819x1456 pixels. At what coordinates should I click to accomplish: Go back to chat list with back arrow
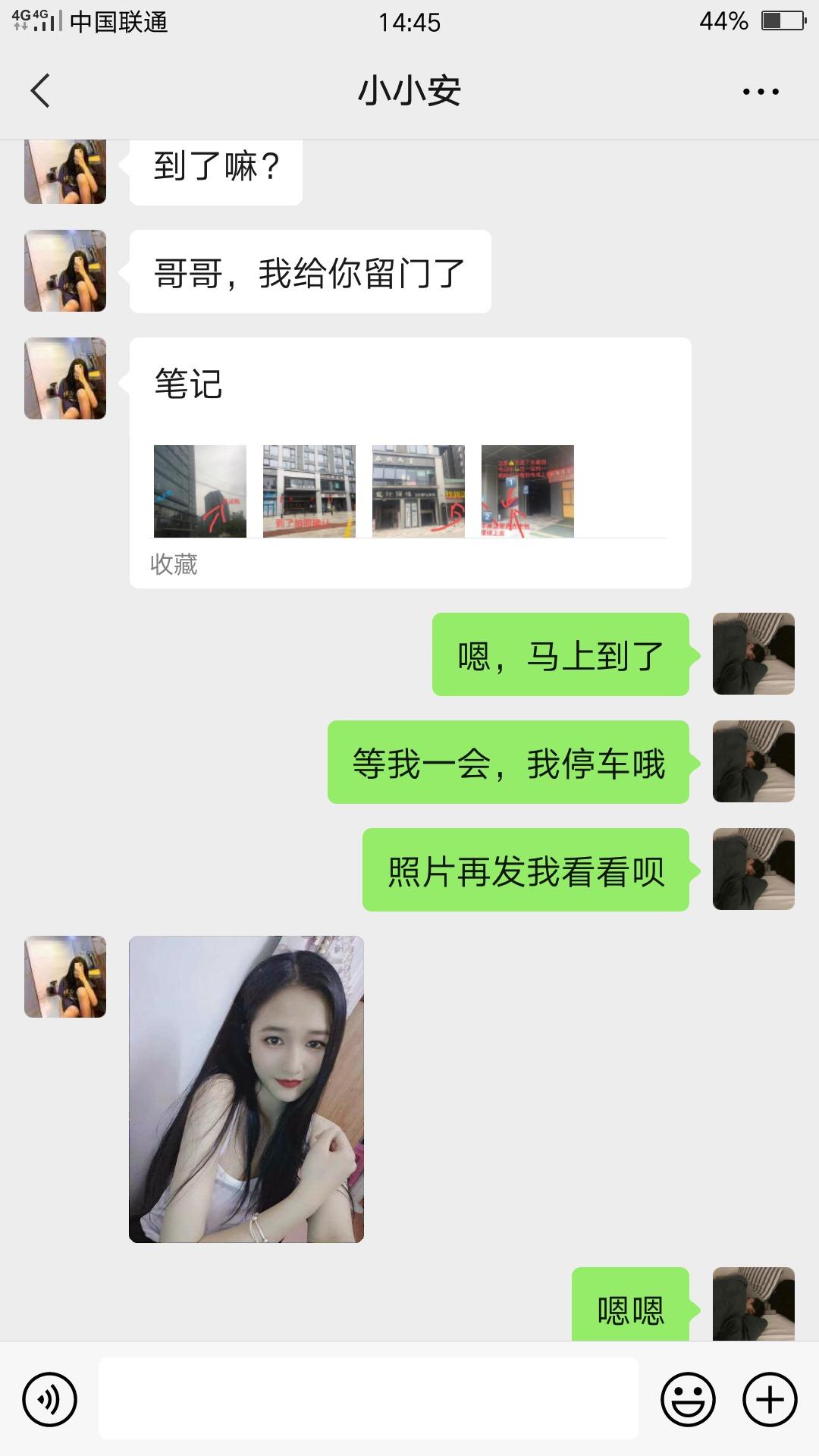(x=39, y=89)
